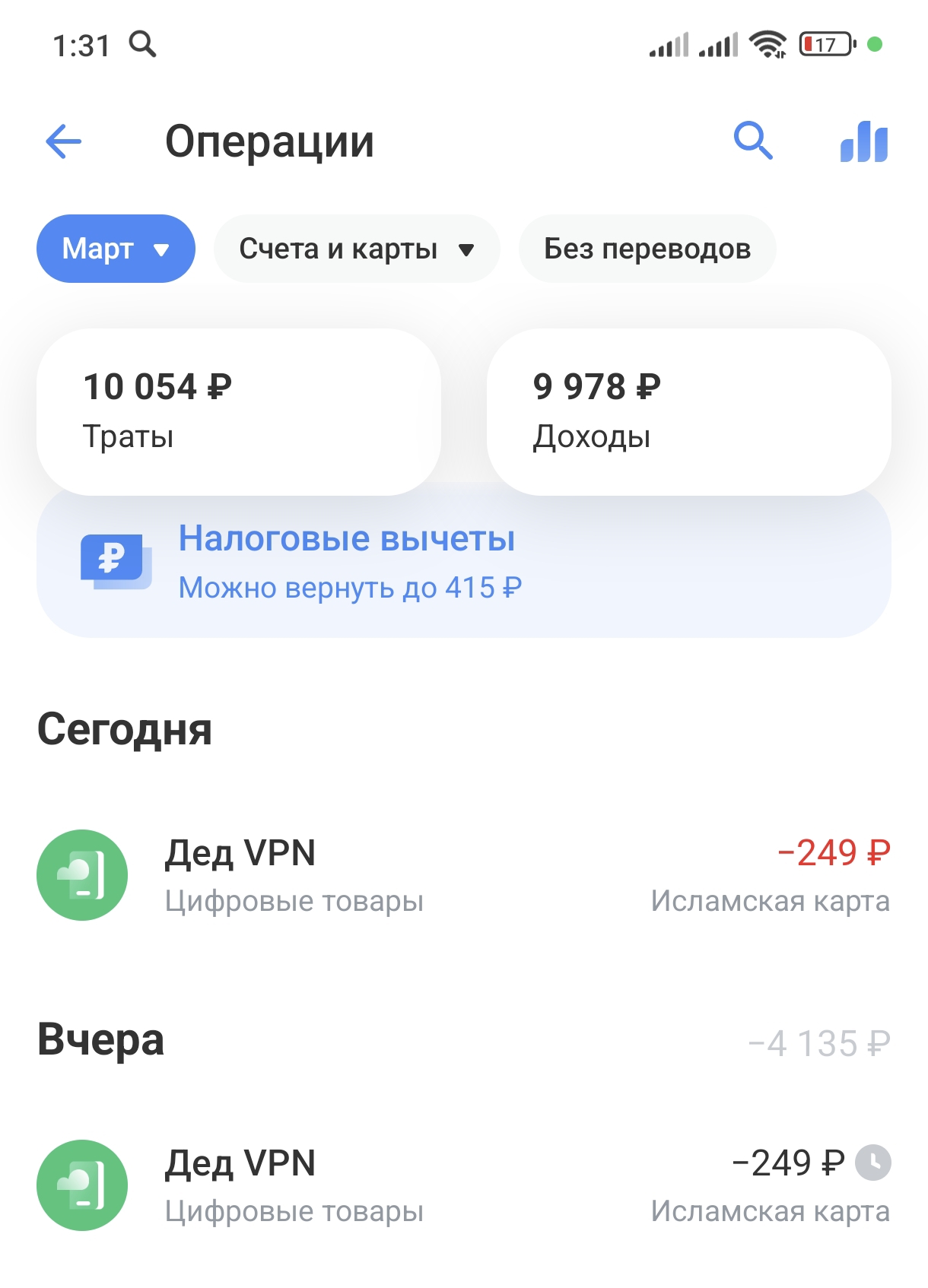The width and height of the screenshot is (928, 1288).
Task: Open yesterday's Дед VPN transaction
Action: pos(463,1185)
